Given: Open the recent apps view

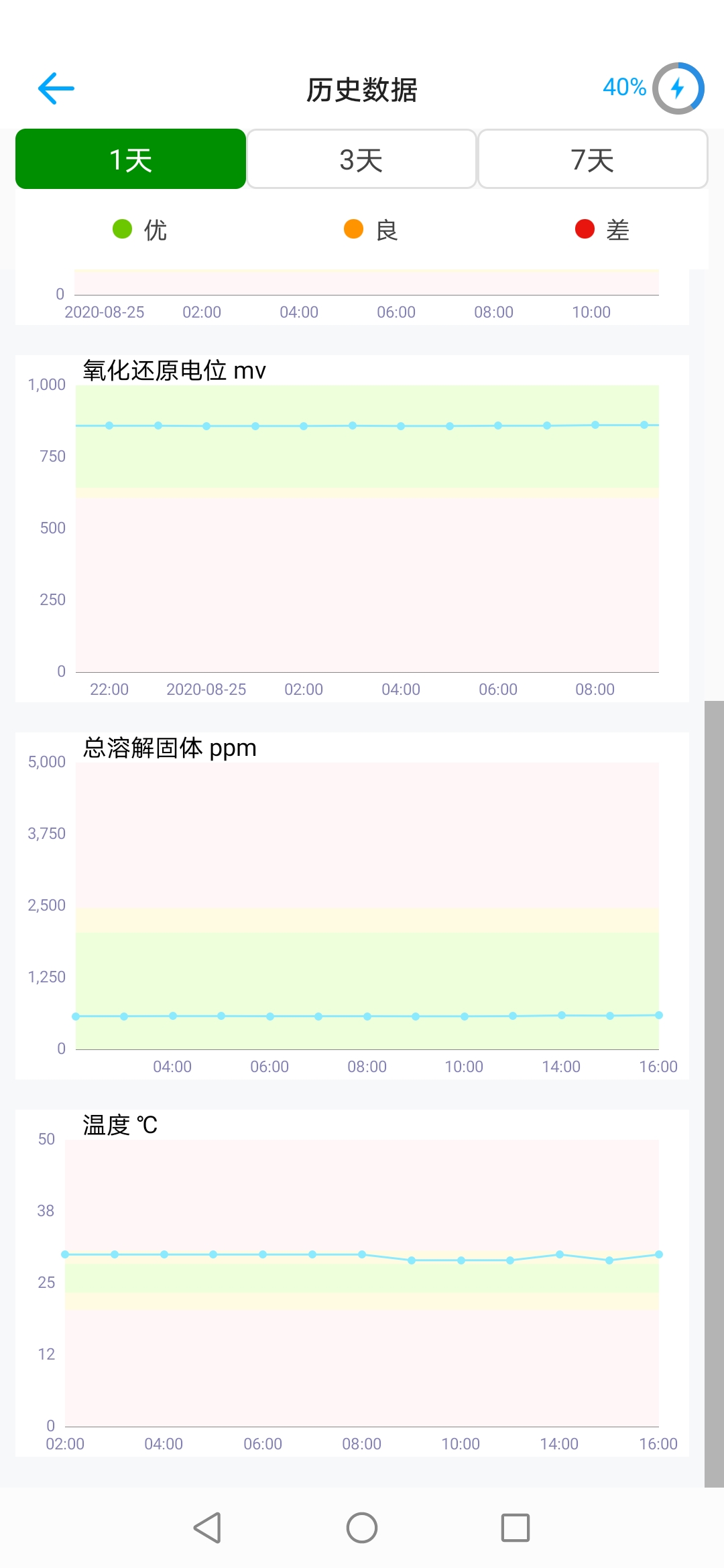Looking at the screenshot, I should click(x=515, y=1528).
